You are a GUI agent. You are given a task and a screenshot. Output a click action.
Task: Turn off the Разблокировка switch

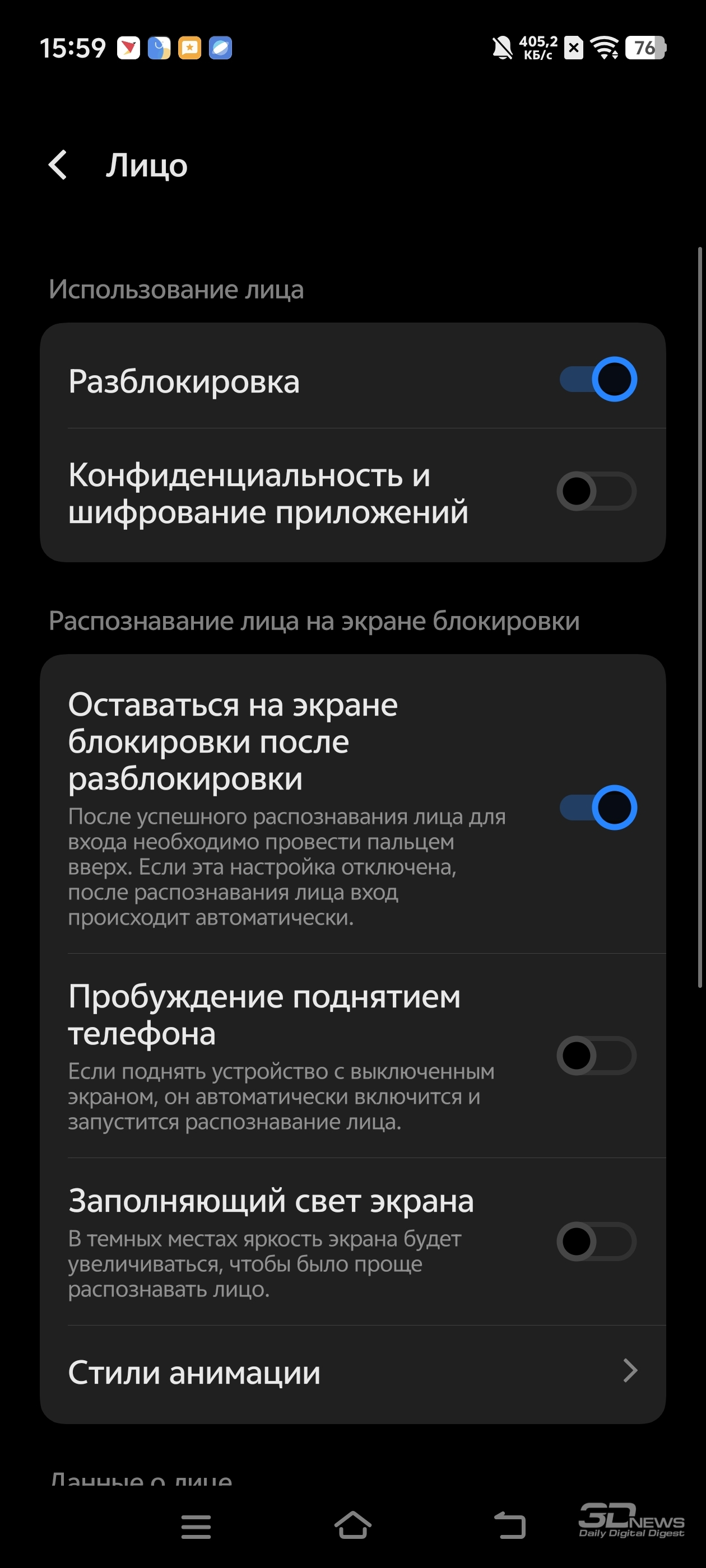597,379
